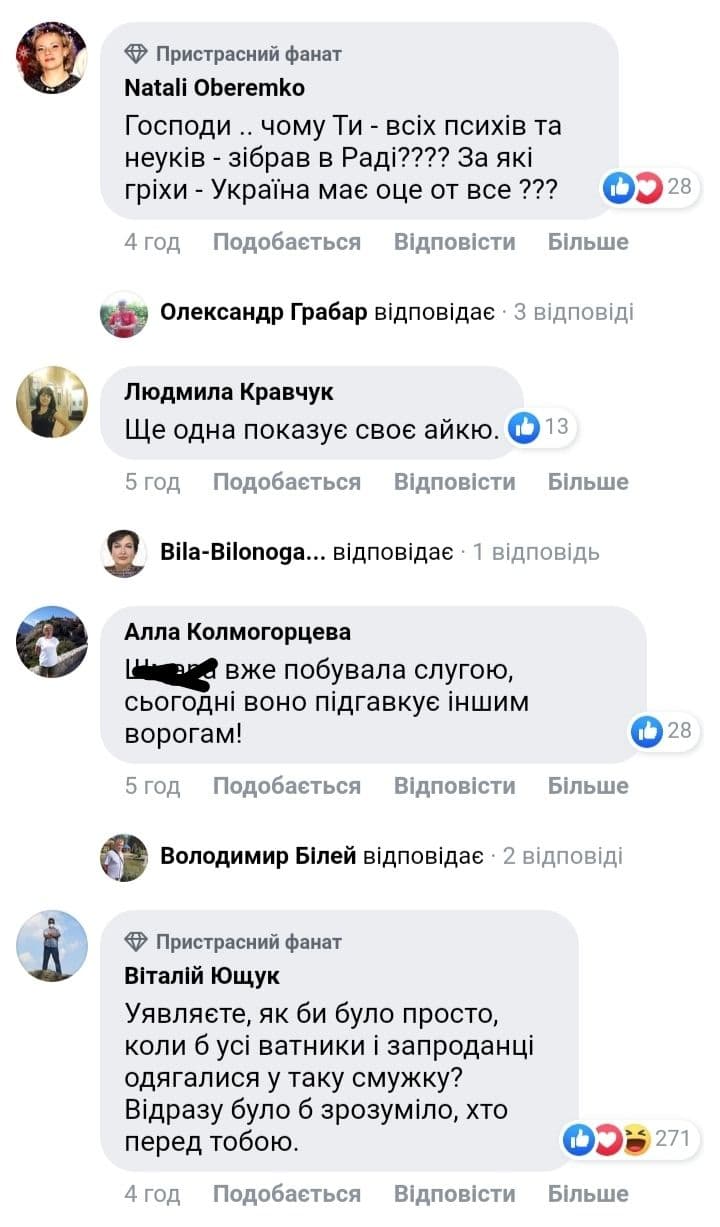The height and width of the screenshot is (1227, 720).
Task: Like Natali Oberemko's comment via Подобається
Action: tap(286, 242)
